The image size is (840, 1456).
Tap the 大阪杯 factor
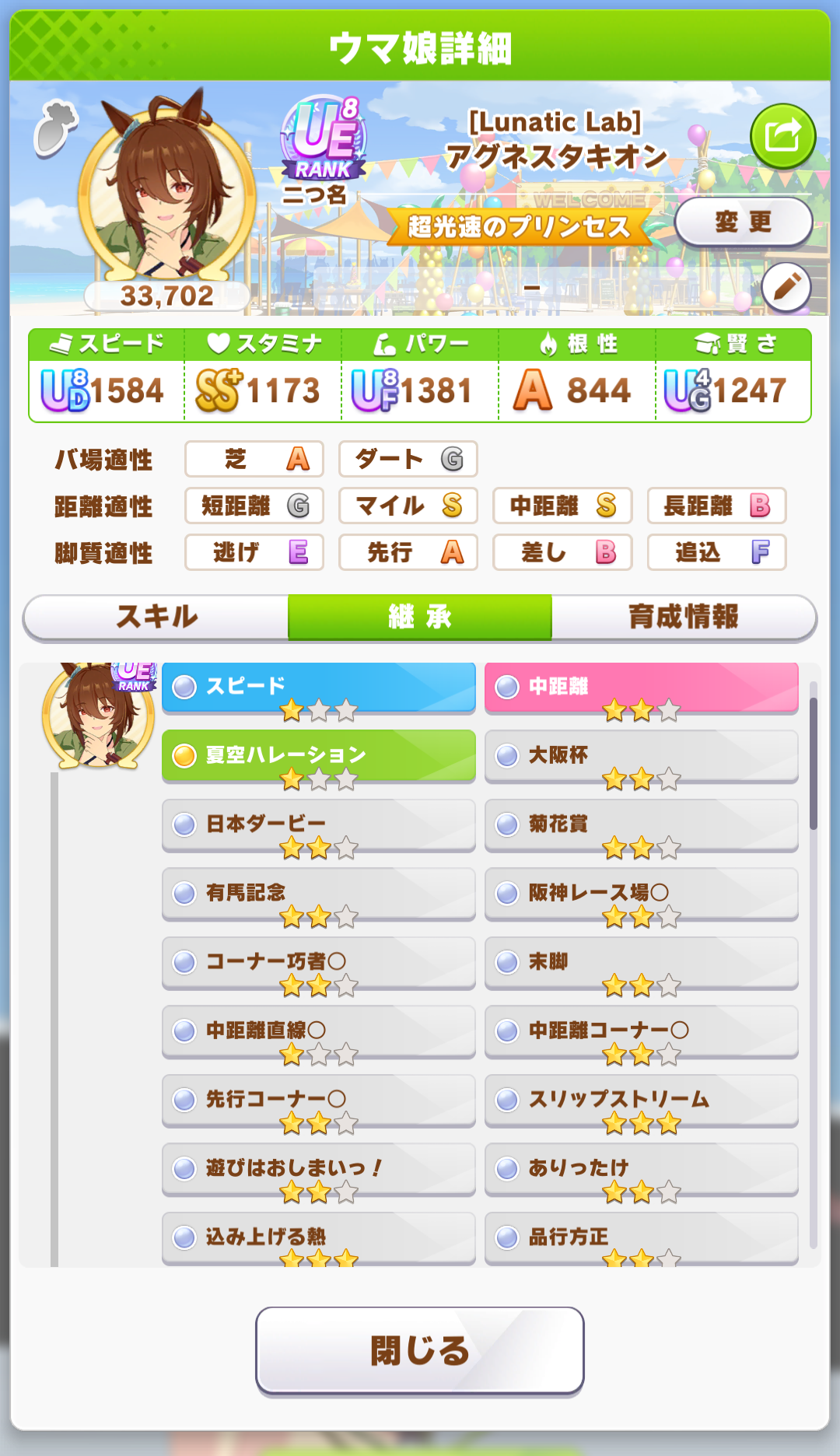click(x=642, y=755)
